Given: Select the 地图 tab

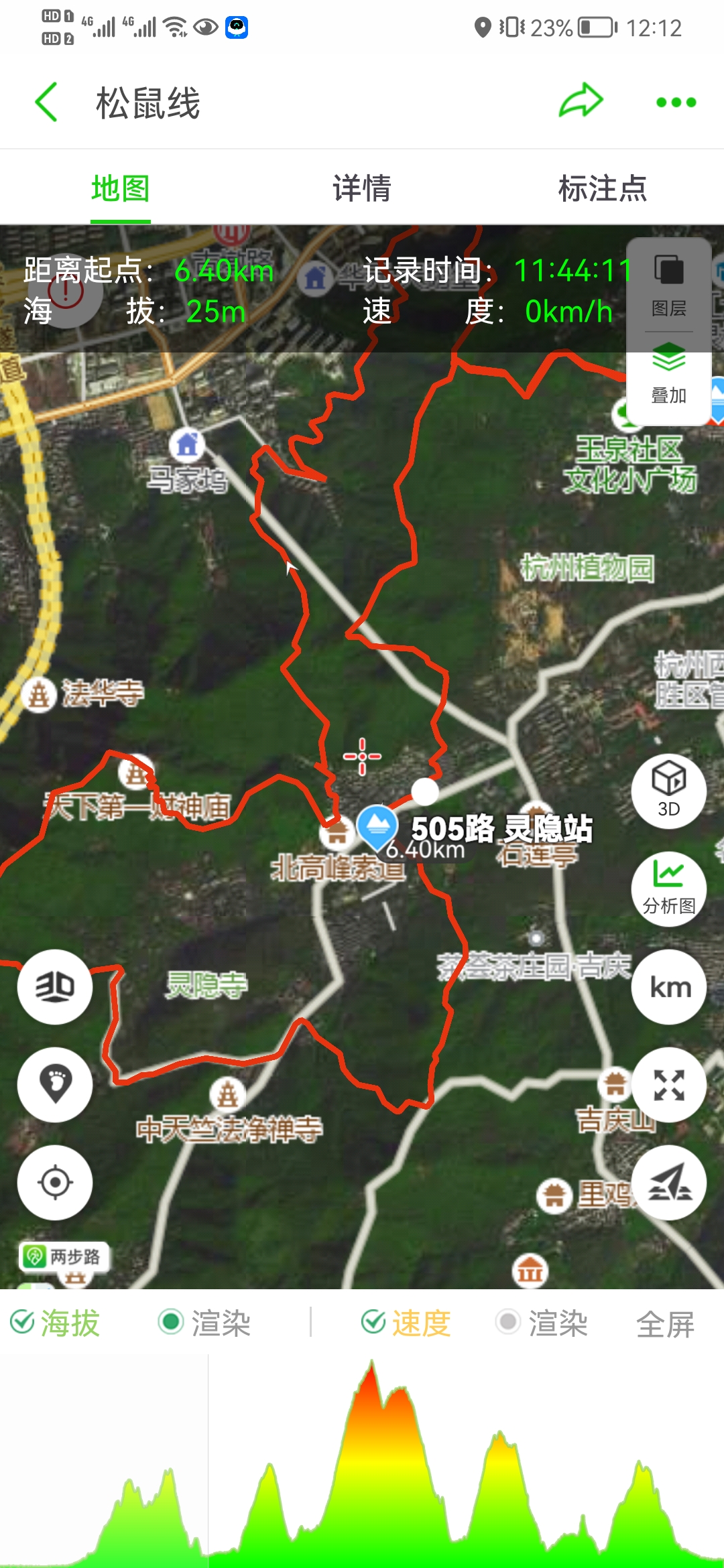Looking at the screenshot, I should click(121, 188).
